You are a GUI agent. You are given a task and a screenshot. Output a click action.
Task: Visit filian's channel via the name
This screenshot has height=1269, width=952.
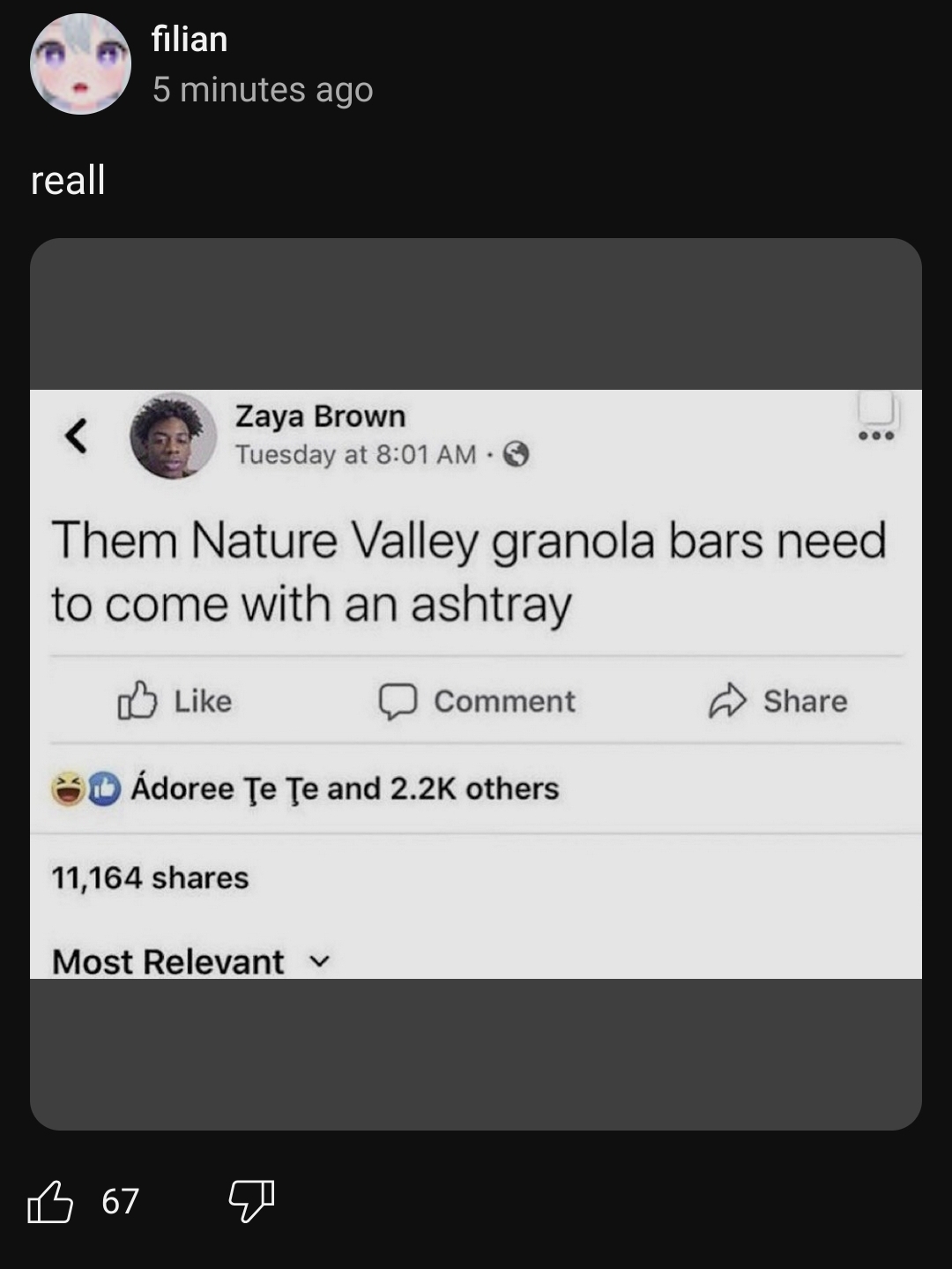point(190,39)
